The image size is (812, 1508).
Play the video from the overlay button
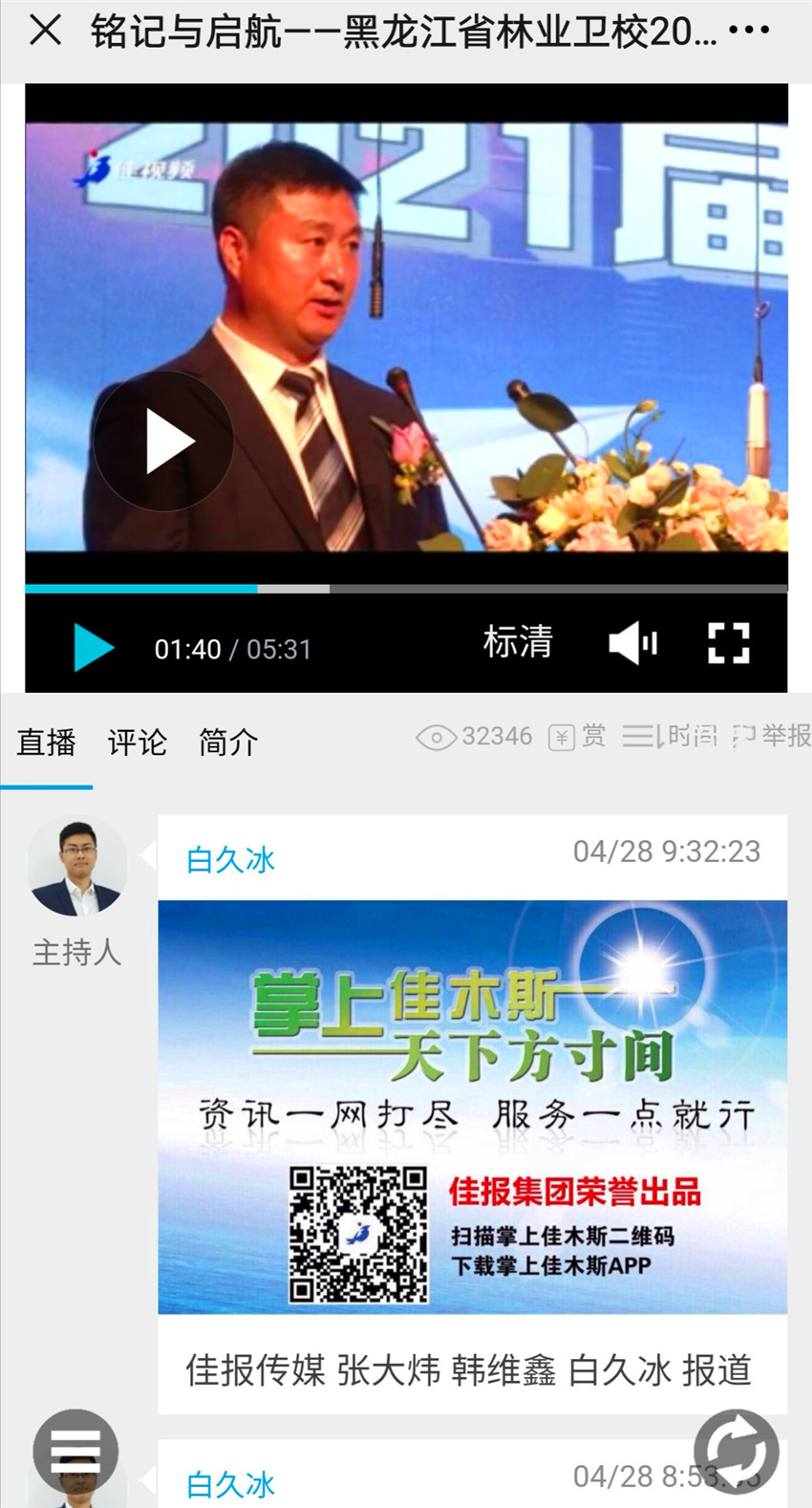(163, 442)
